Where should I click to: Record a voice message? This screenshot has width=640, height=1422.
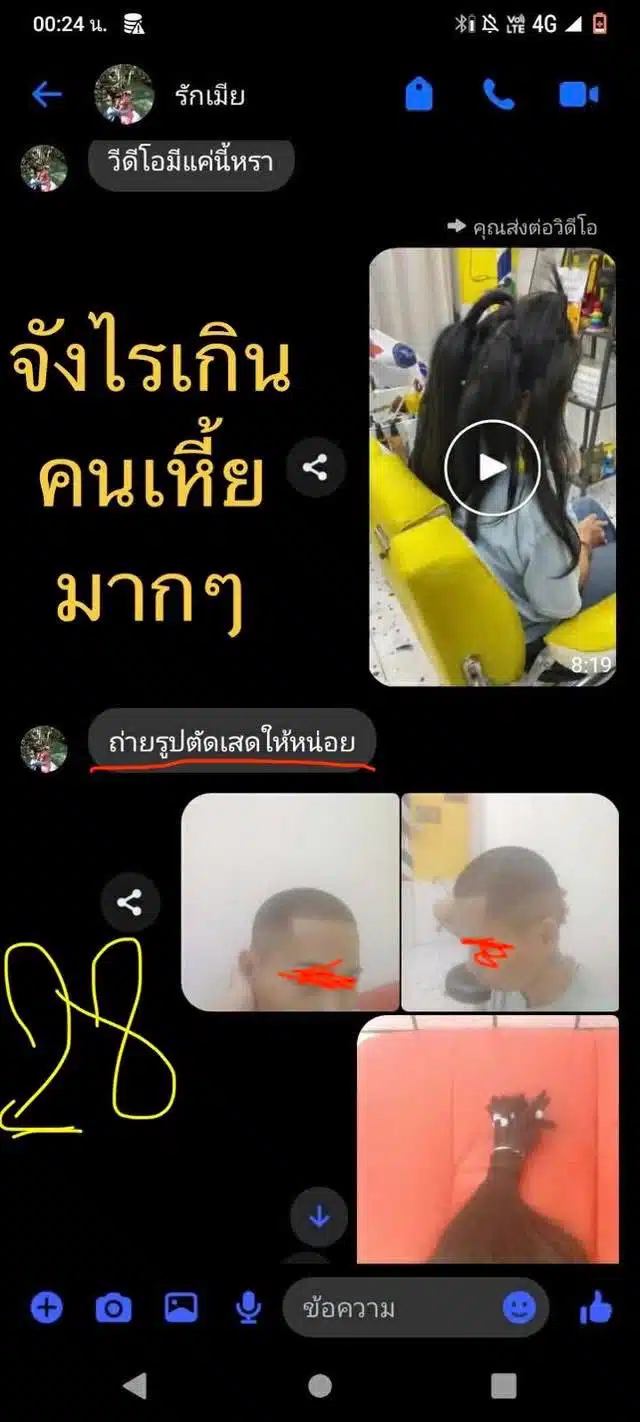pos(249,1307)
